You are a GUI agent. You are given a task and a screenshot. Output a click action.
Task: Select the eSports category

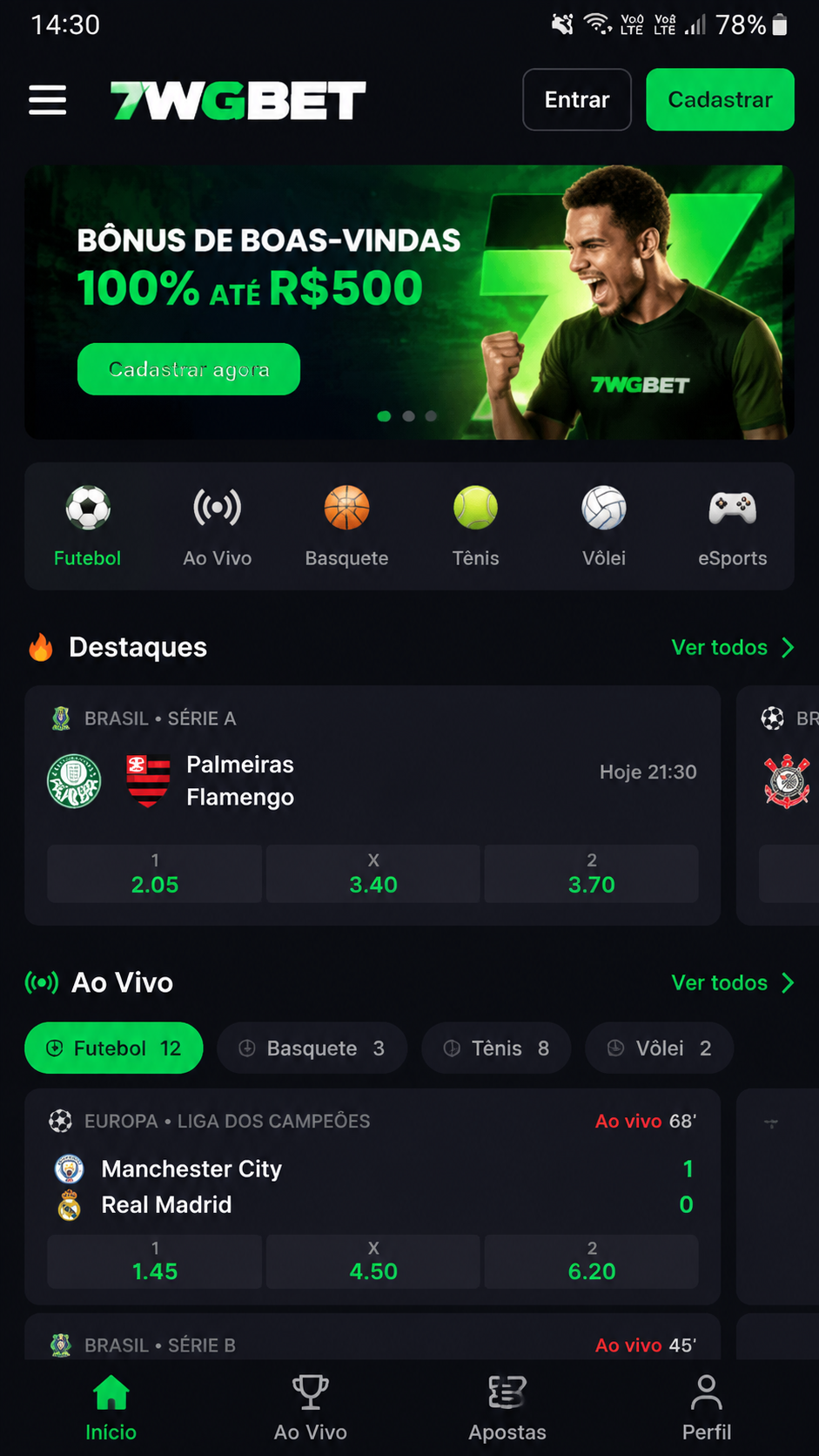coord(732,527)
